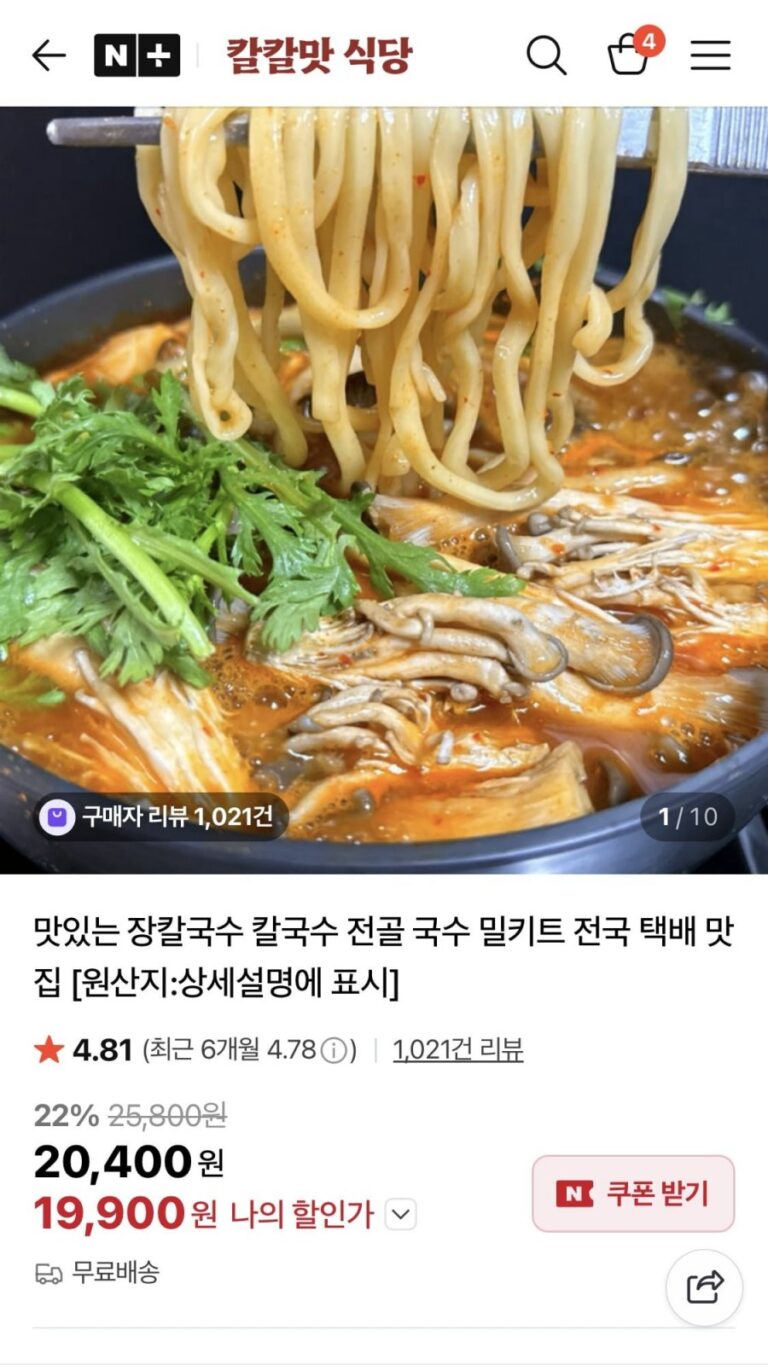Show rating info for 최근 6개월
The image size is (768, 1365).
click(334, 1050)
